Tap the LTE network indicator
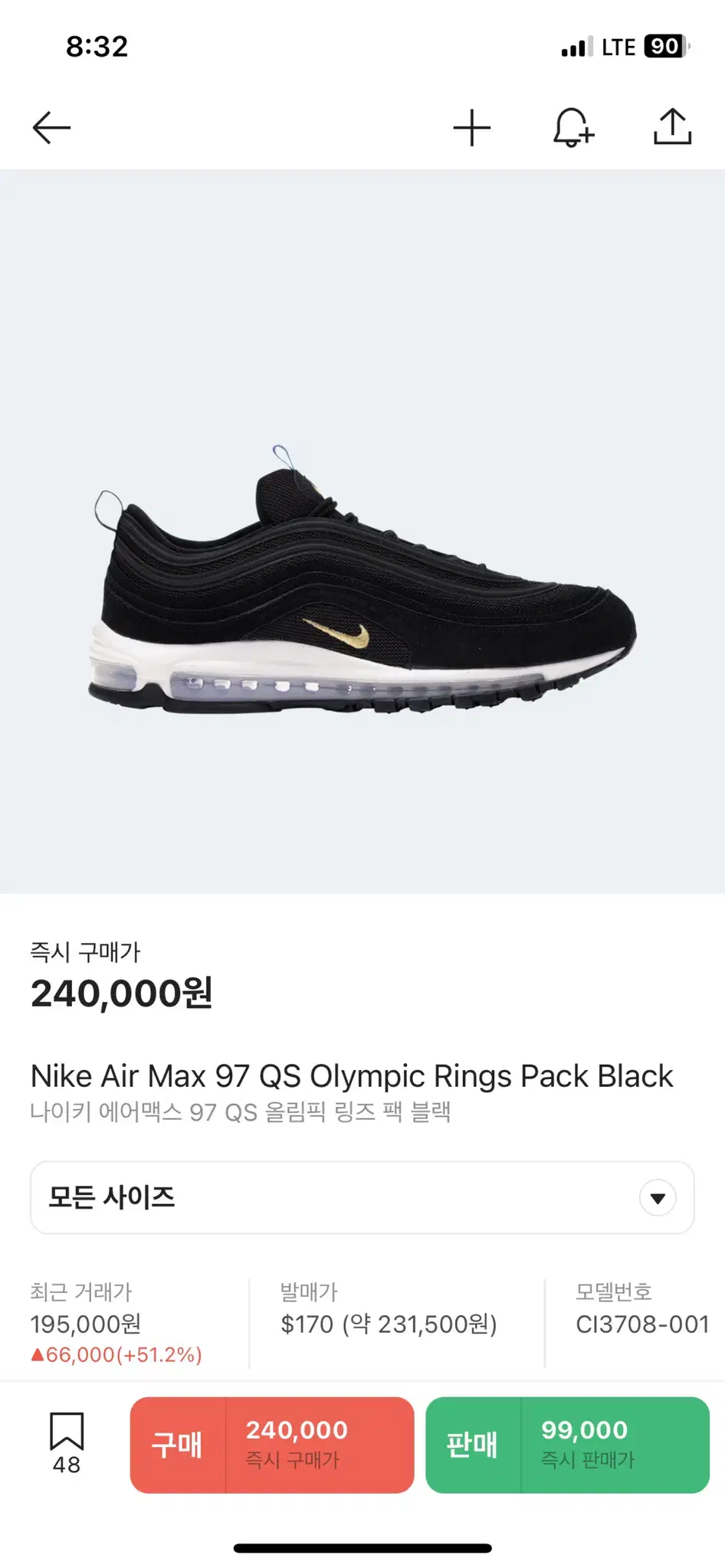The image size is (725, 1568). pos(618,47)
